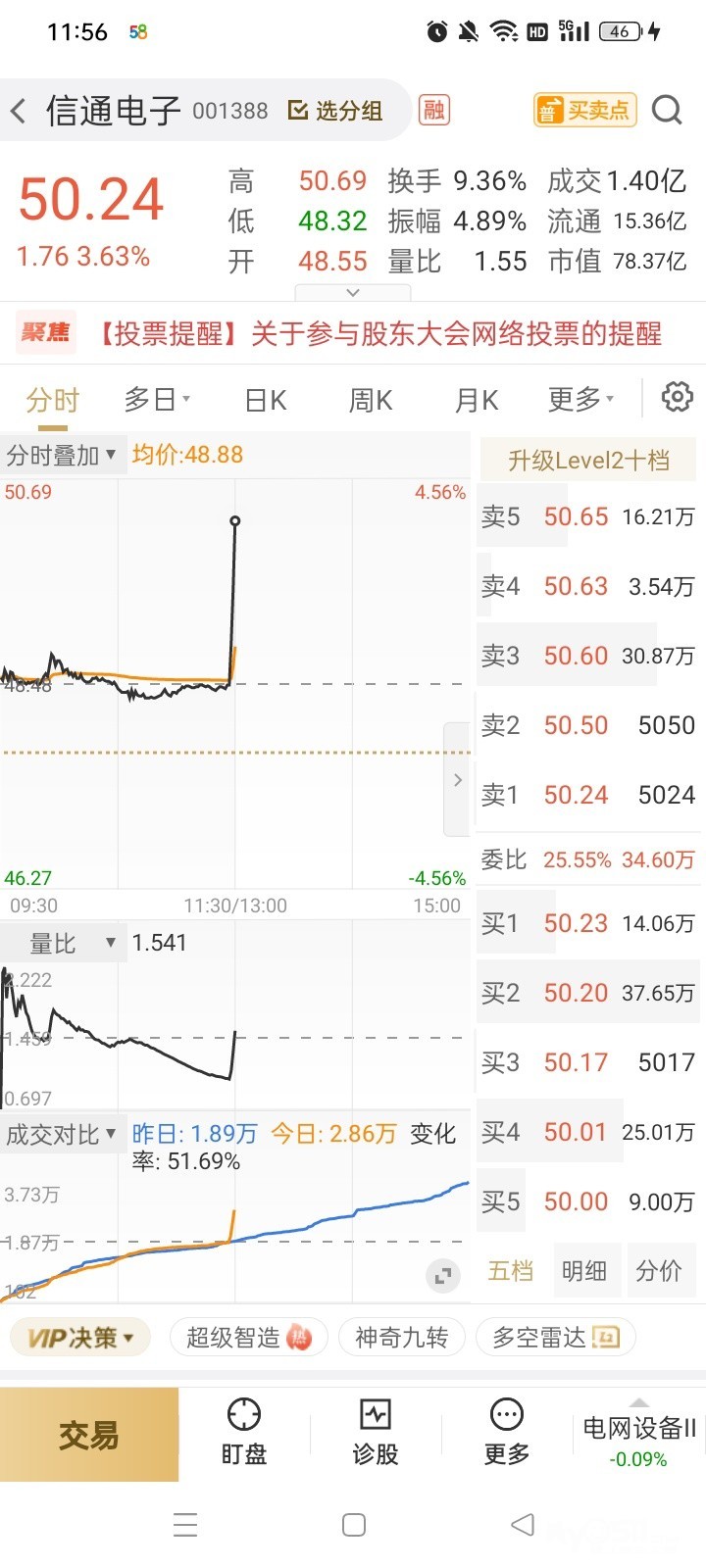
Task: Expand the chart to full screen
Action: [443, 1275]
